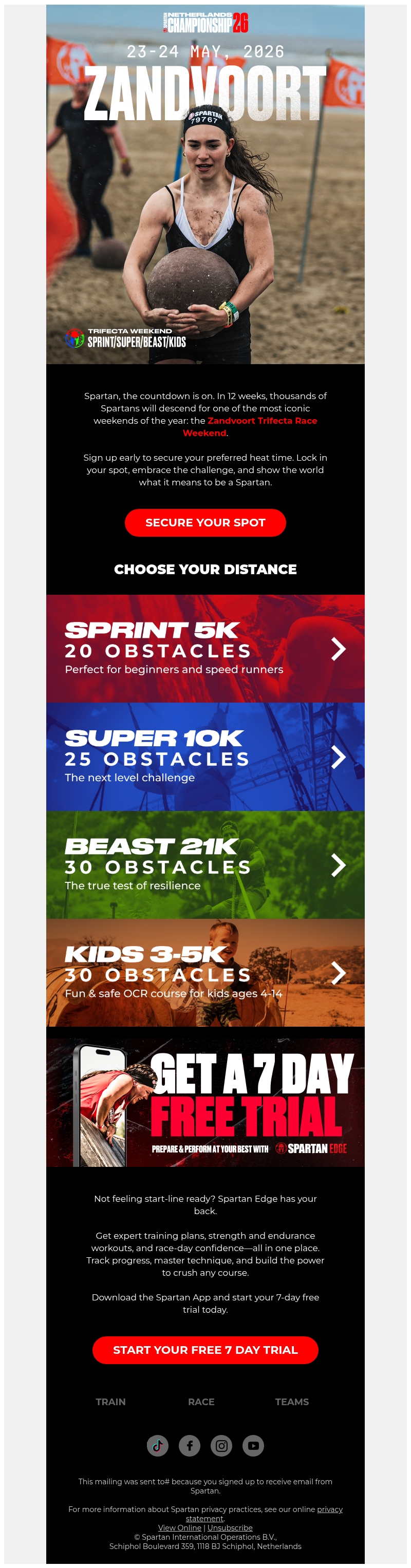Start your free 7 day trial
Image resolution: width=411 pixels, height=1568 pixels.
point(205,1350)
